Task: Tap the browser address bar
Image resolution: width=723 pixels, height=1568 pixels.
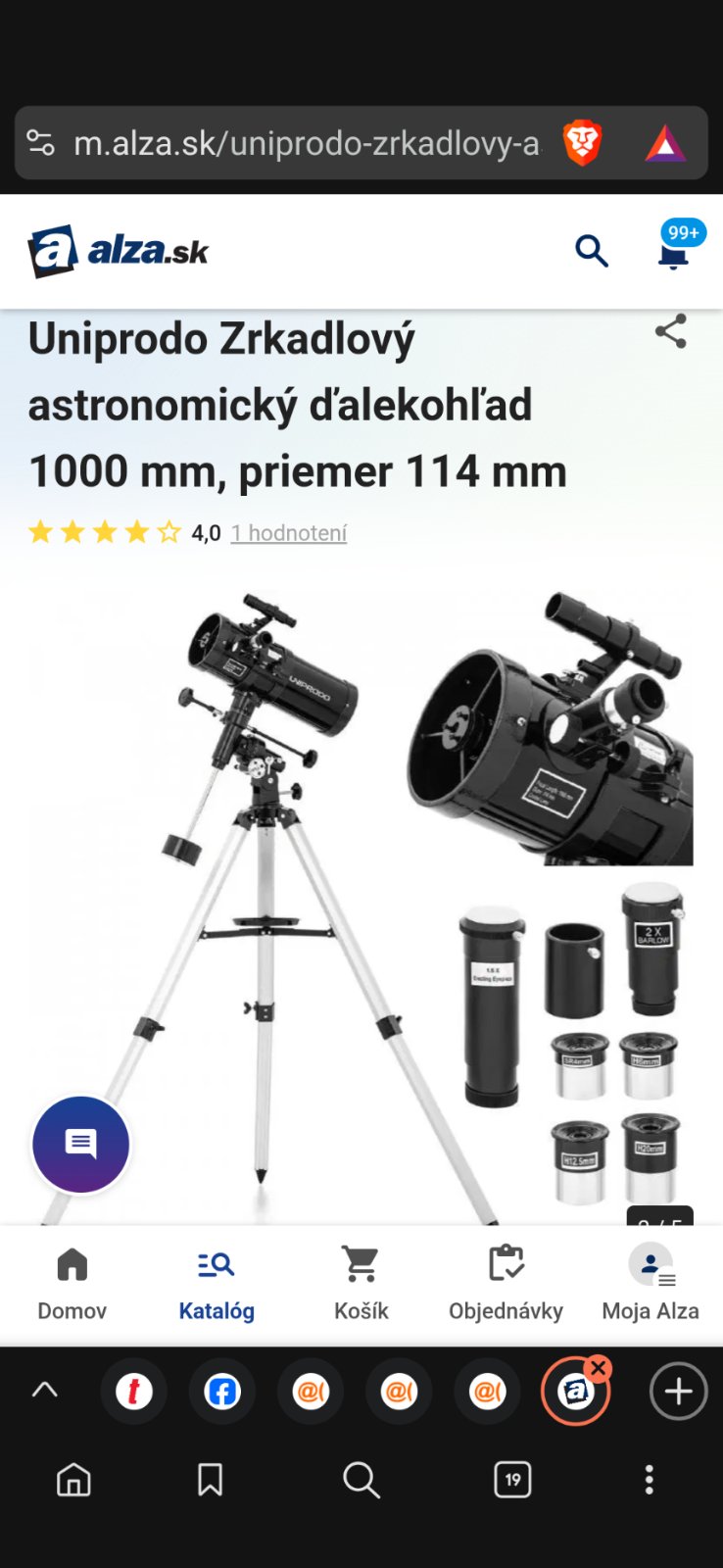Action: pos(306,144)
